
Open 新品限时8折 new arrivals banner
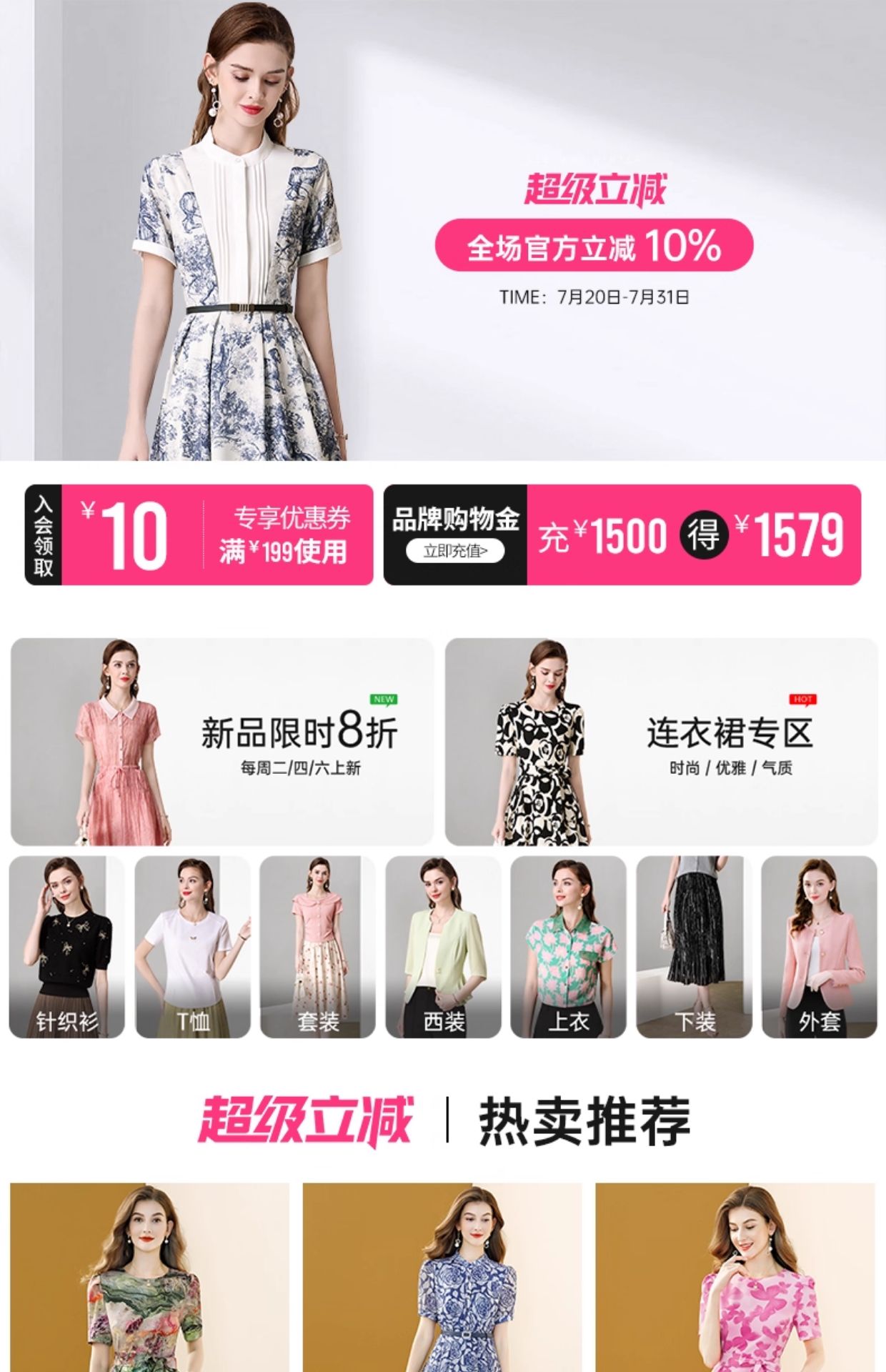point(221,742)
